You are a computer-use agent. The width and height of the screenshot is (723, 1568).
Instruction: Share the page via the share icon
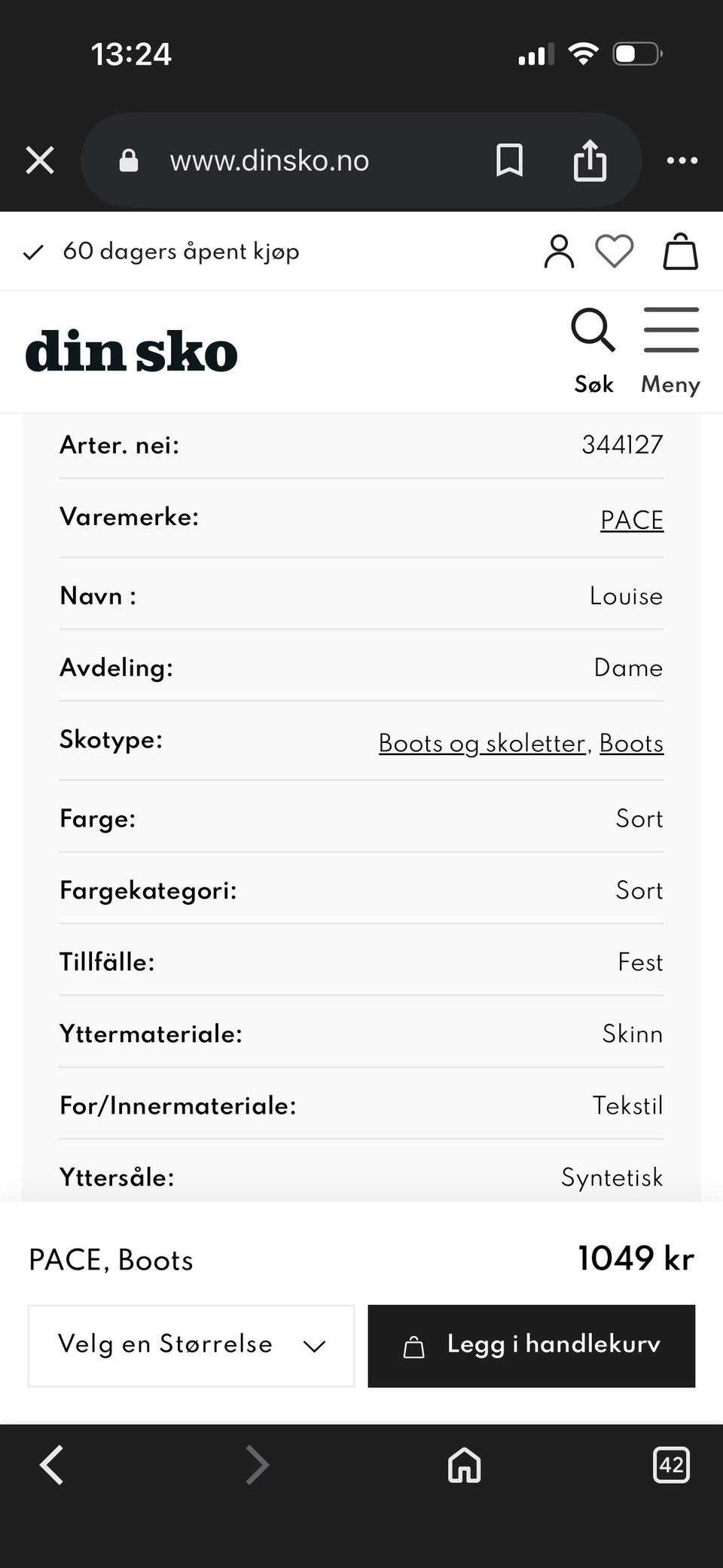click(x=590, y=160)
